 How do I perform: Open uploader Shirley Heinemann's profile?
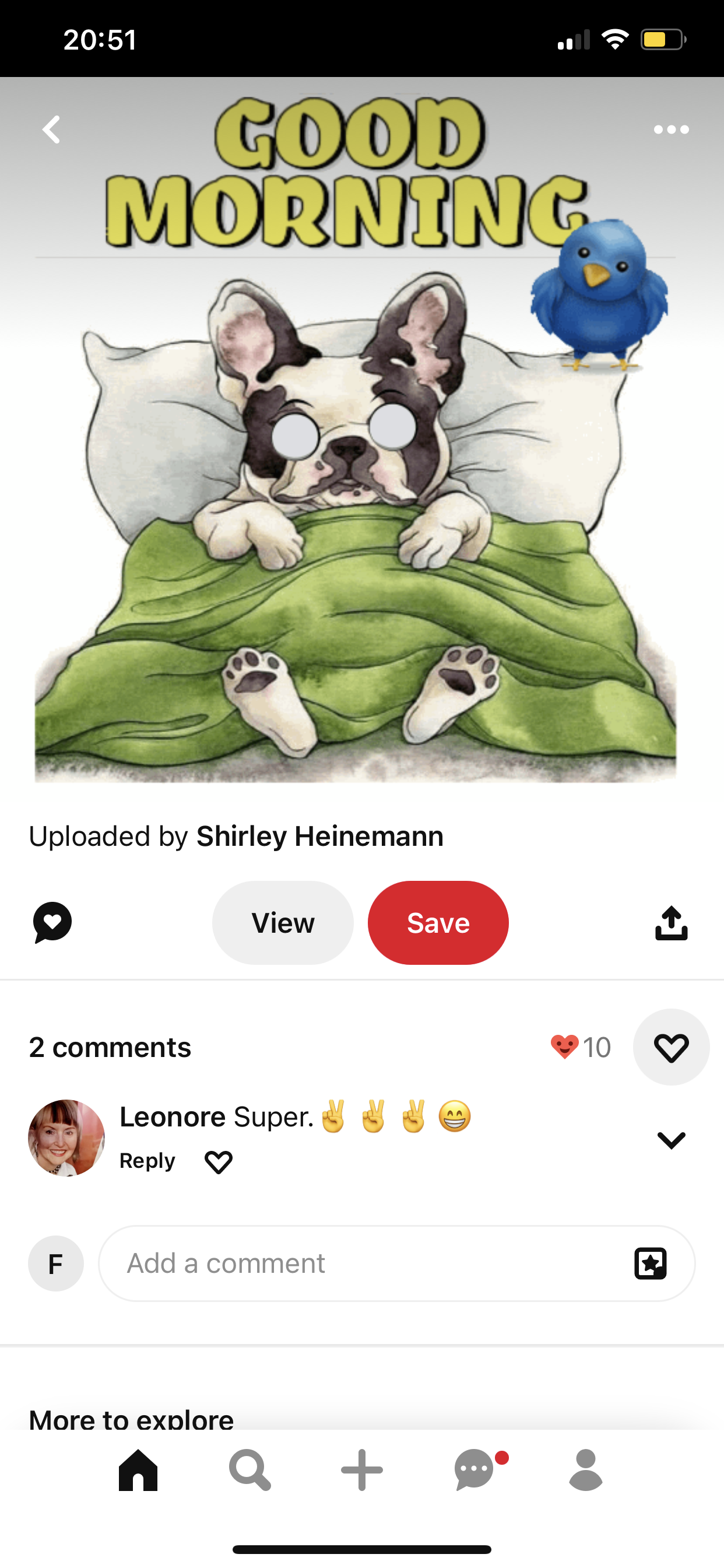[x=319, y=836]
